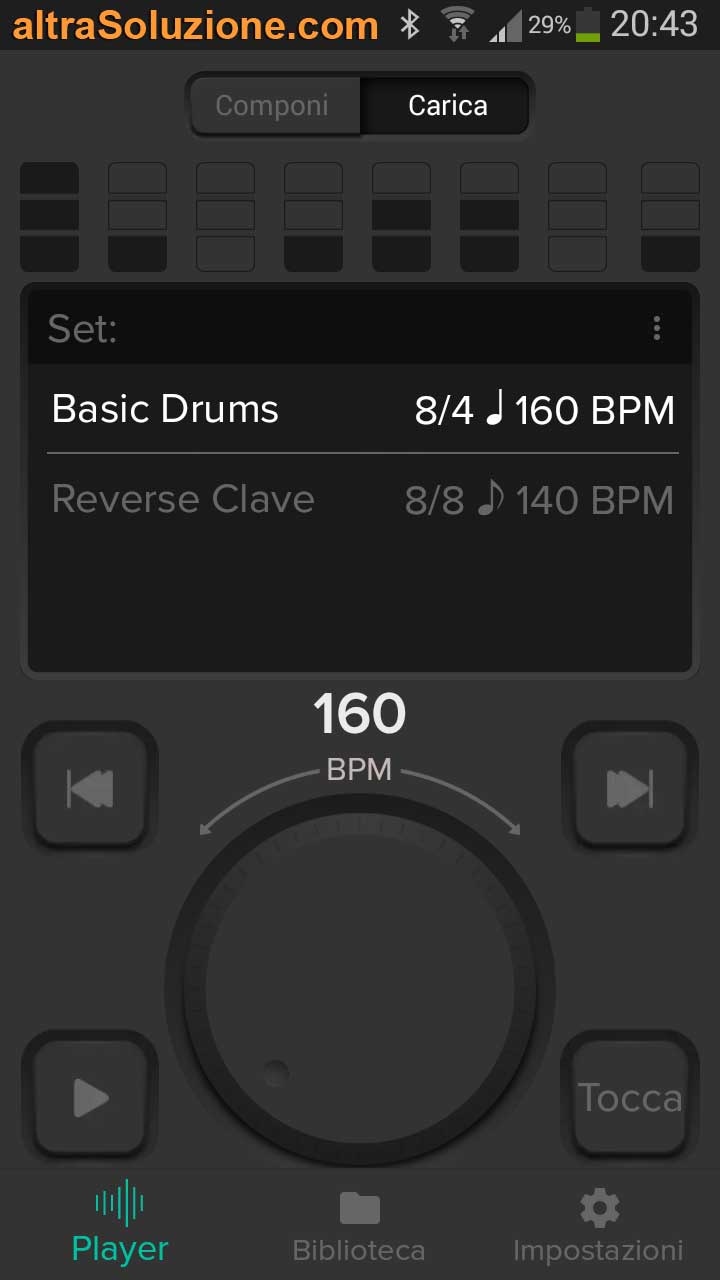Viewport: 720px width, 1280px height.
Task: Select the Reverse Clave pattern
Action: pos(362,499)
